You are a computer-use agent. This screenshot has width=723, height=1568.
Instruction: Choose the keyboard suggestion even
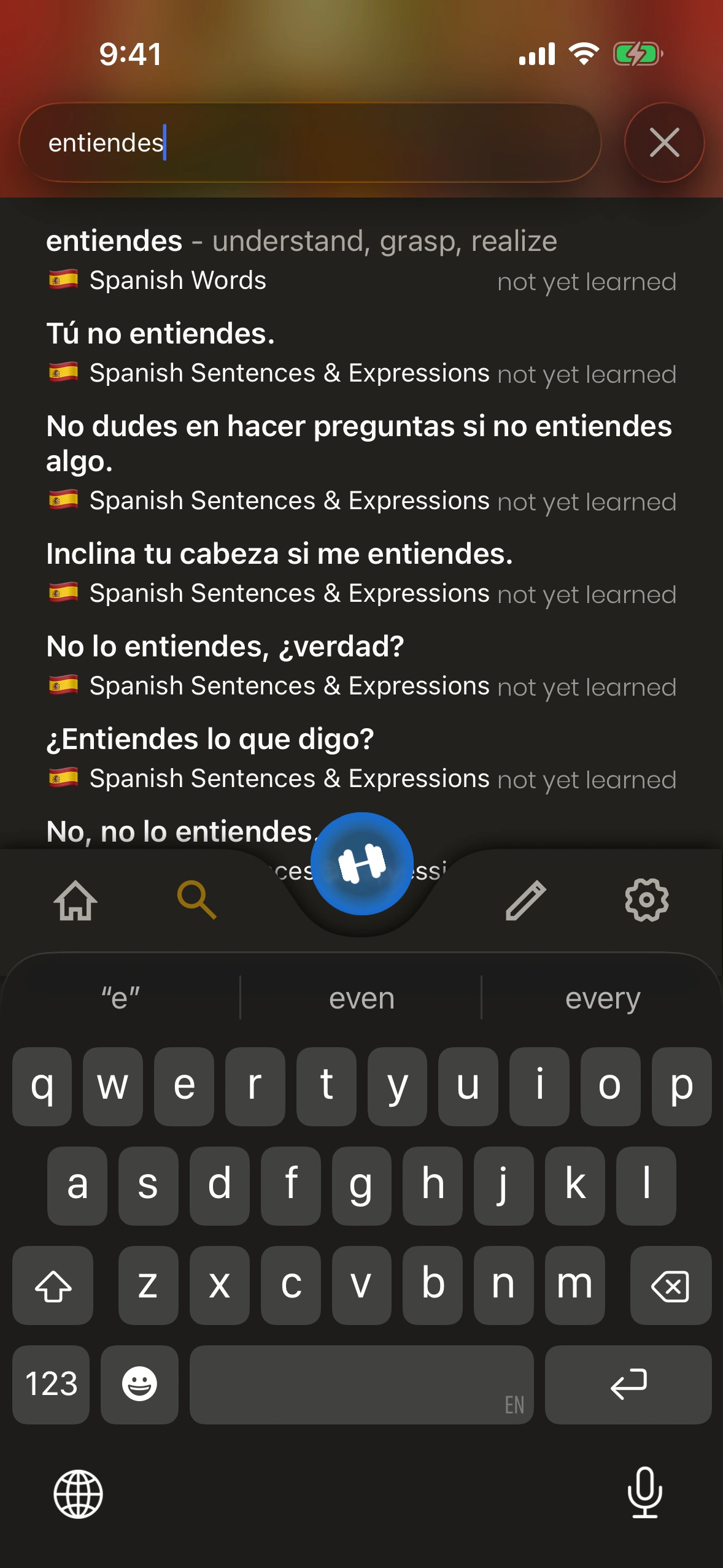pos(361,999)
